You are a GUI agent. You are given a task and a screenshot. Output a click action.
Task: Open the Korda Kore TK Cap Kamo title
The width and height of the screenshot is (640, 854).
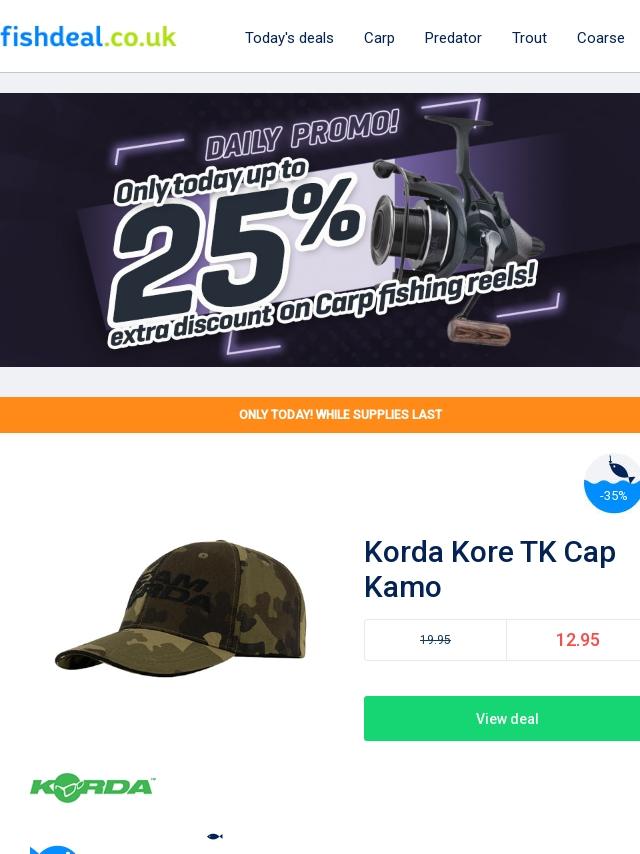[x=490, y=569]
